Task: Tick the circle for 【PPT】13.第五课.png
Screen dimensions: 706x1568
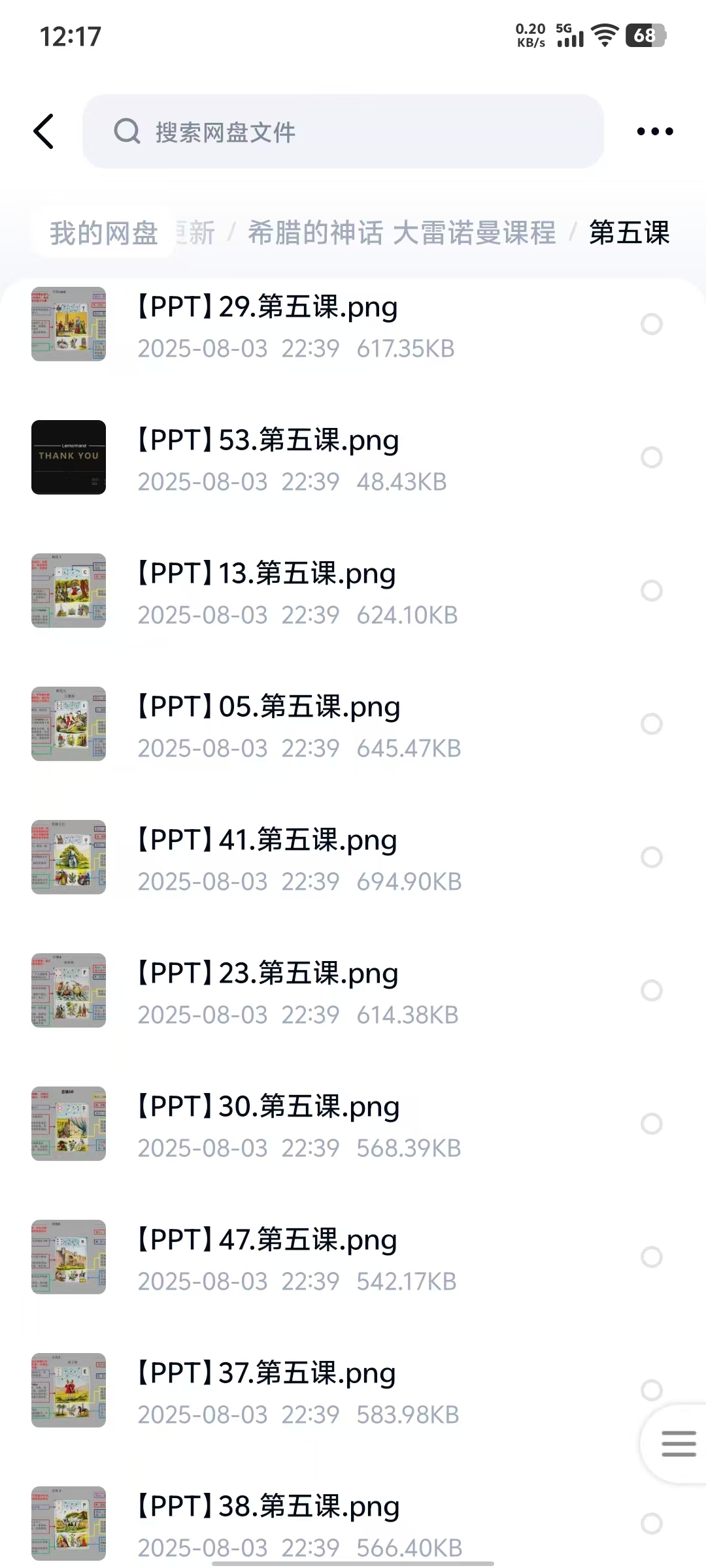Action: [x=651, y=591]
